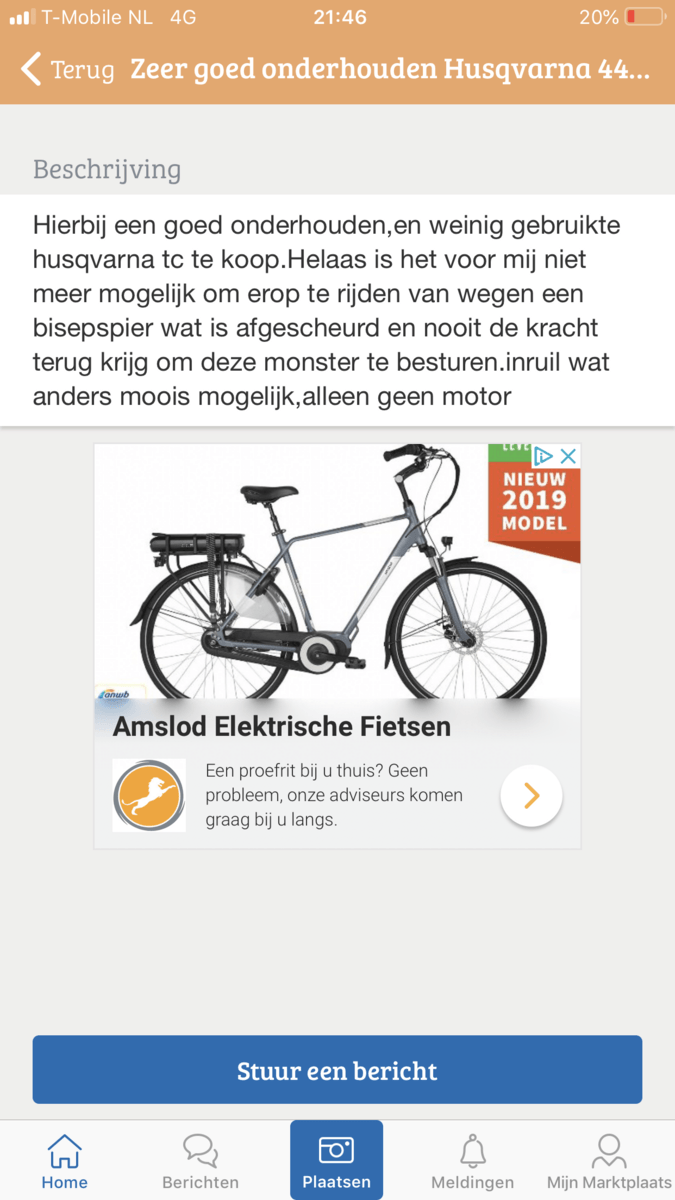Open the Berichten tab
The height and width of the screenshot is (1200, 675).
pyautogui.click(x=200, y=1161)
